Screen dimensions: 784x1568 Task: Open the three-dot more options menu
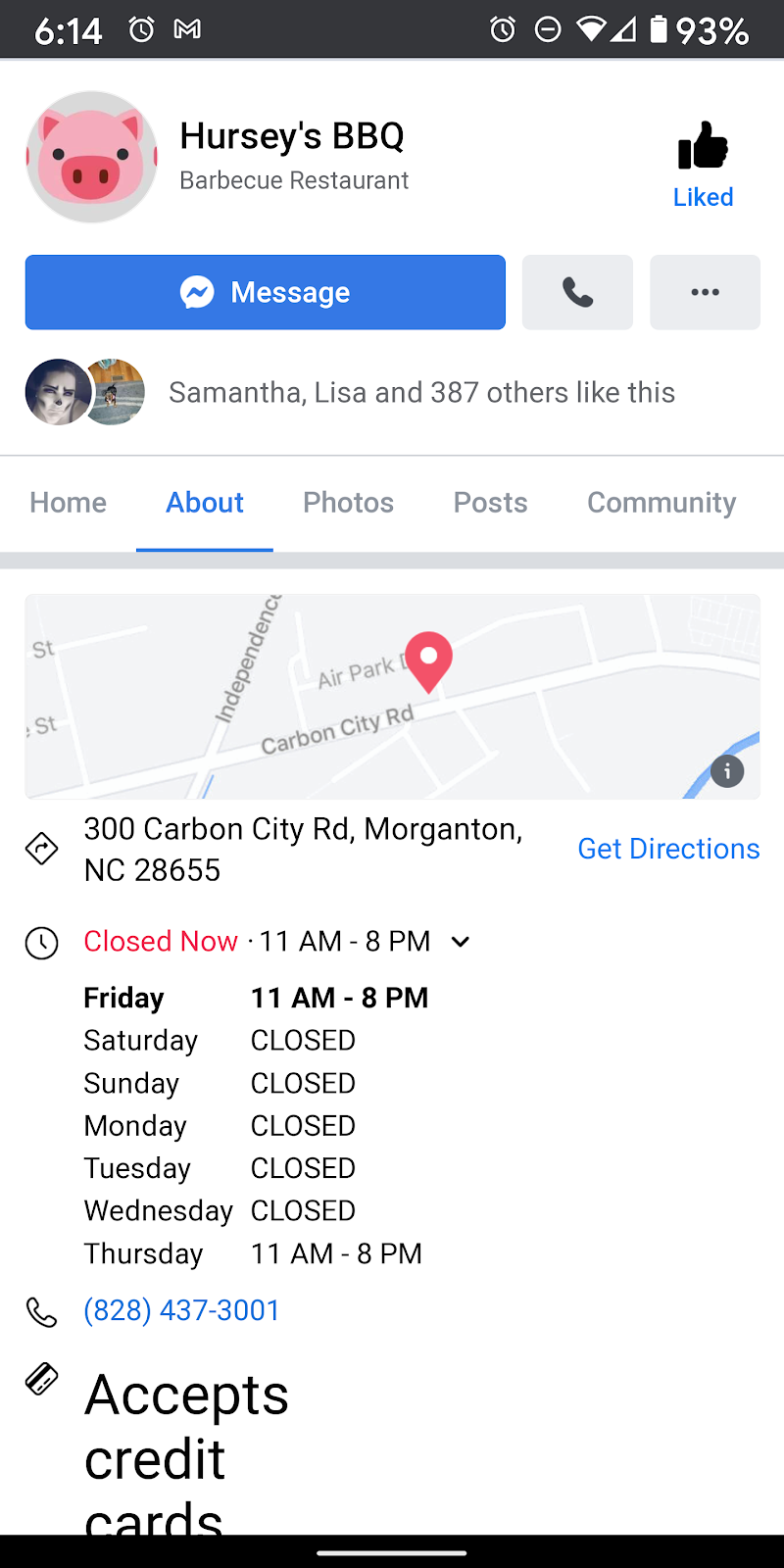coord(705,292)
